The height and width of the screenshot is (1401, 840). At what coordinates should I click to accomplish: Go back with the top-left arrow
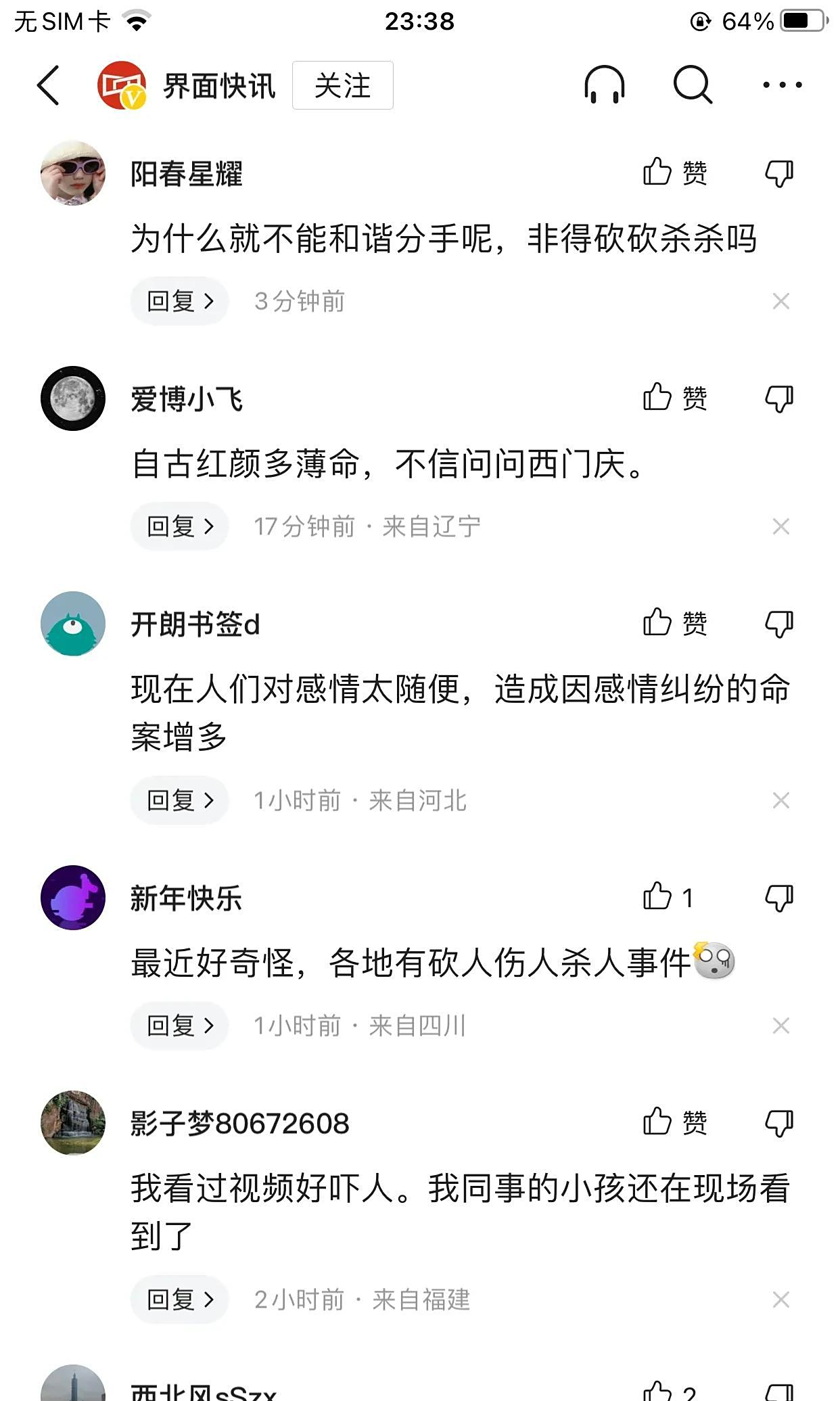49,85
